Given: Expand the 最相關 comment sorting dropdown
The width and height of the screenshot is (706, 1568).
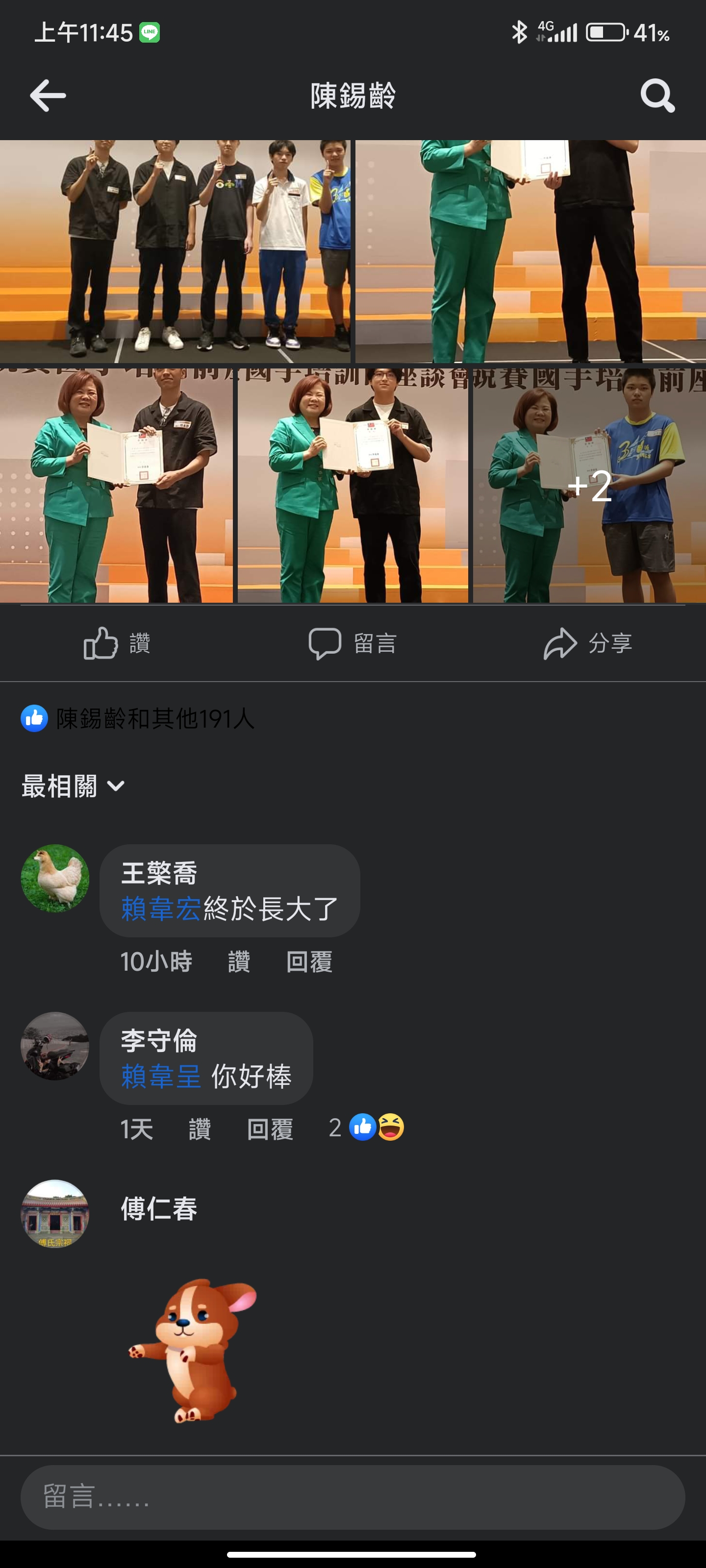Looking at the screenshot, I should coord(73,786).
